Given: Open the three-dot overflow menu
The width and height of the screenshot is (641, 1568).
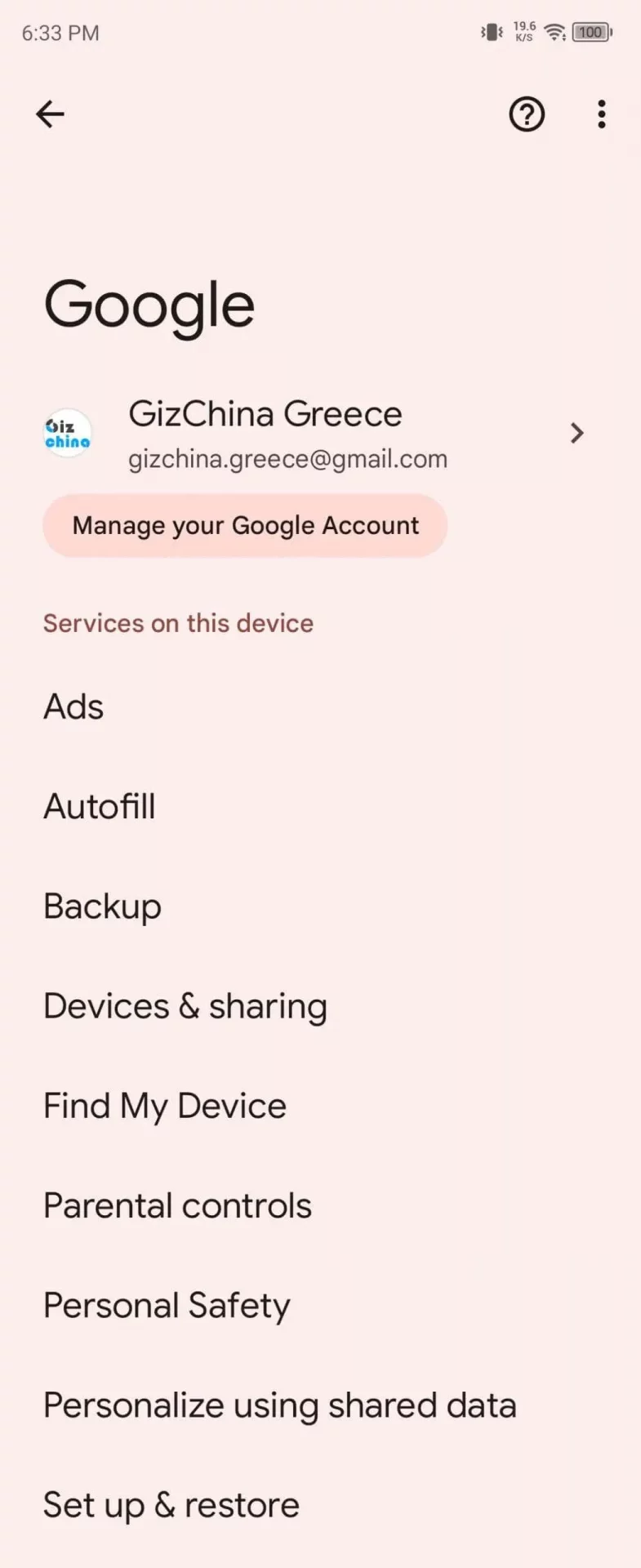Looking at the screenshot, I should click(602, 114).
